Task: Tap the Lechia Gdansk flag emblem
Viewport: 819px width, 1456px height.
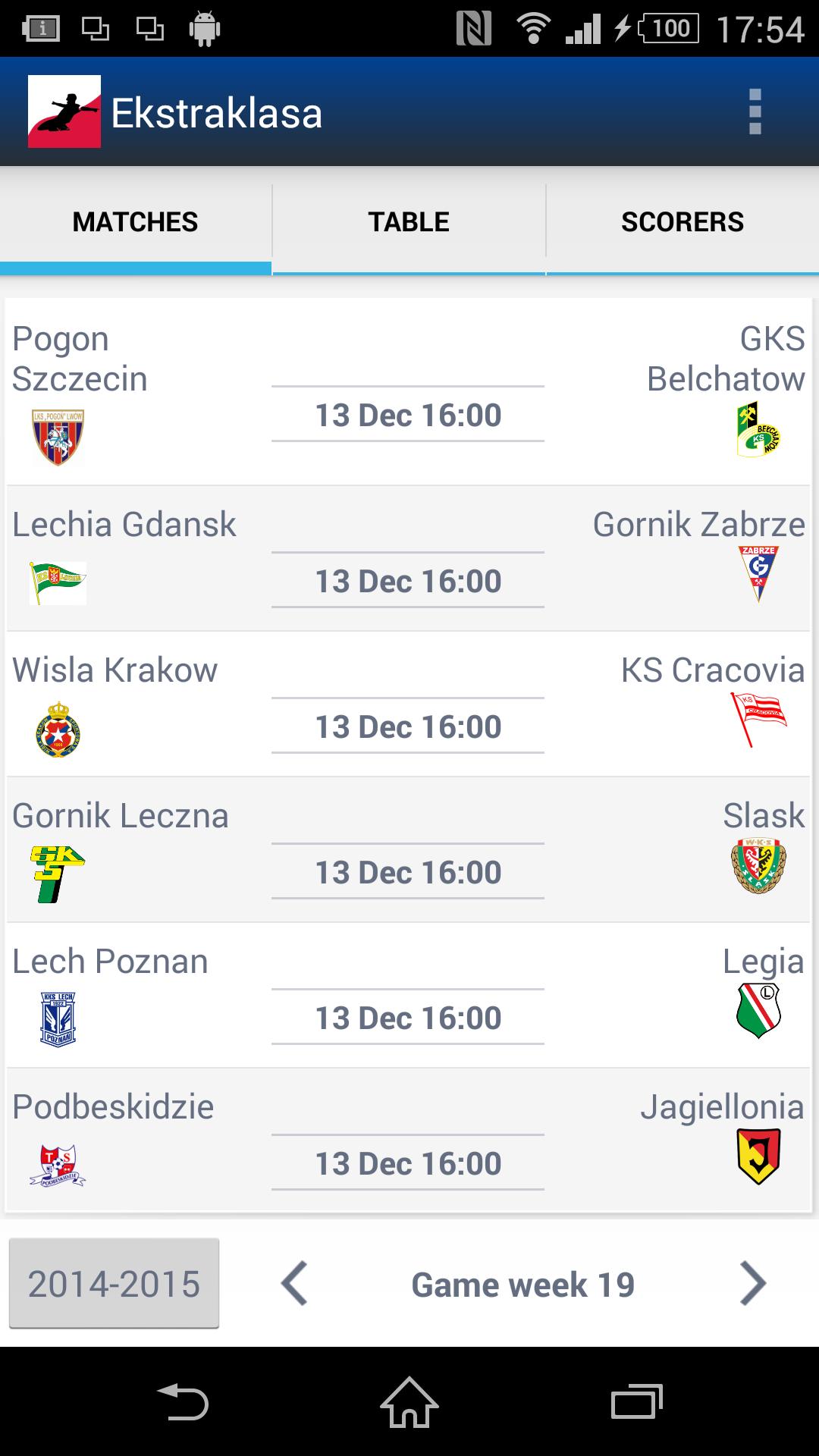Action: (x=59, y=579)
